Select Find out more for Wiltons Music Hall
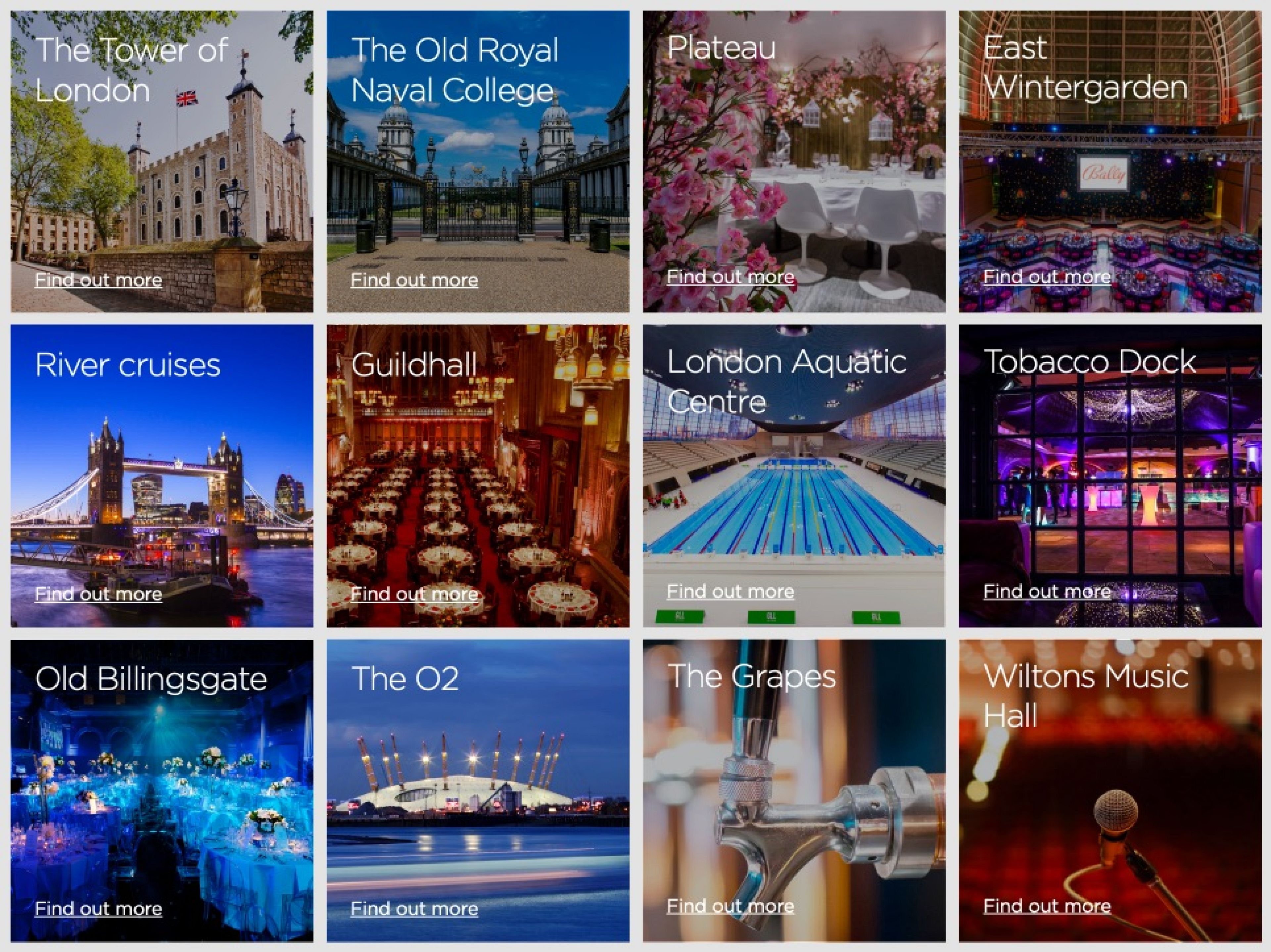 pos(1047,906)
